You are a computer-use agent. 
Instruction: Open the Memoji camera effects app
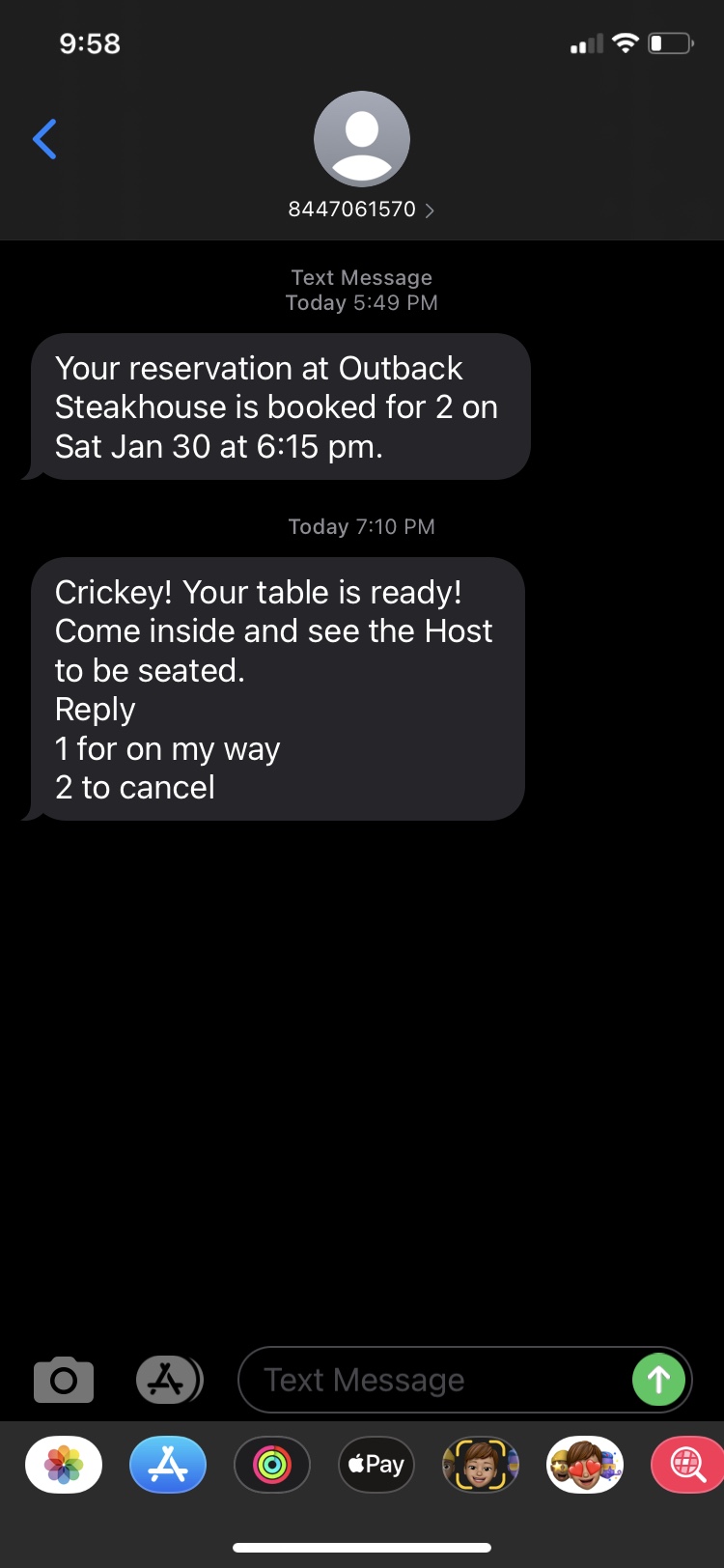click(x=481, y=1465)
